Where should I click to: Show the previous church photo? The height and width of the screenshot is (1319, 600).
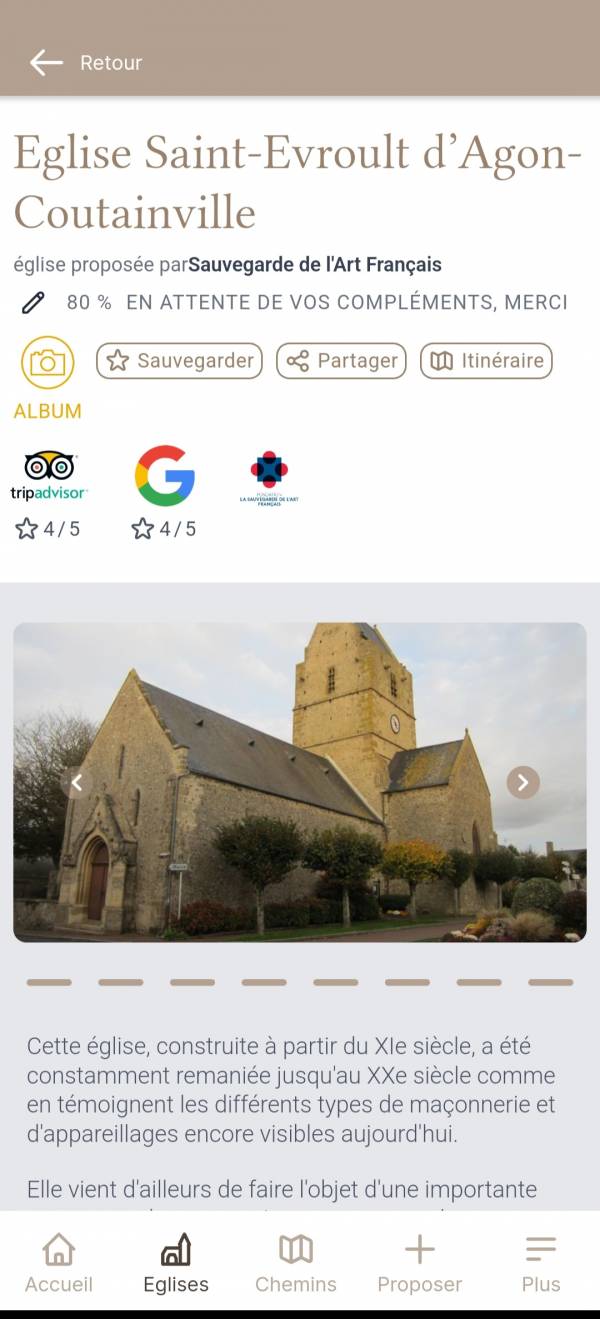coord(77,782)
